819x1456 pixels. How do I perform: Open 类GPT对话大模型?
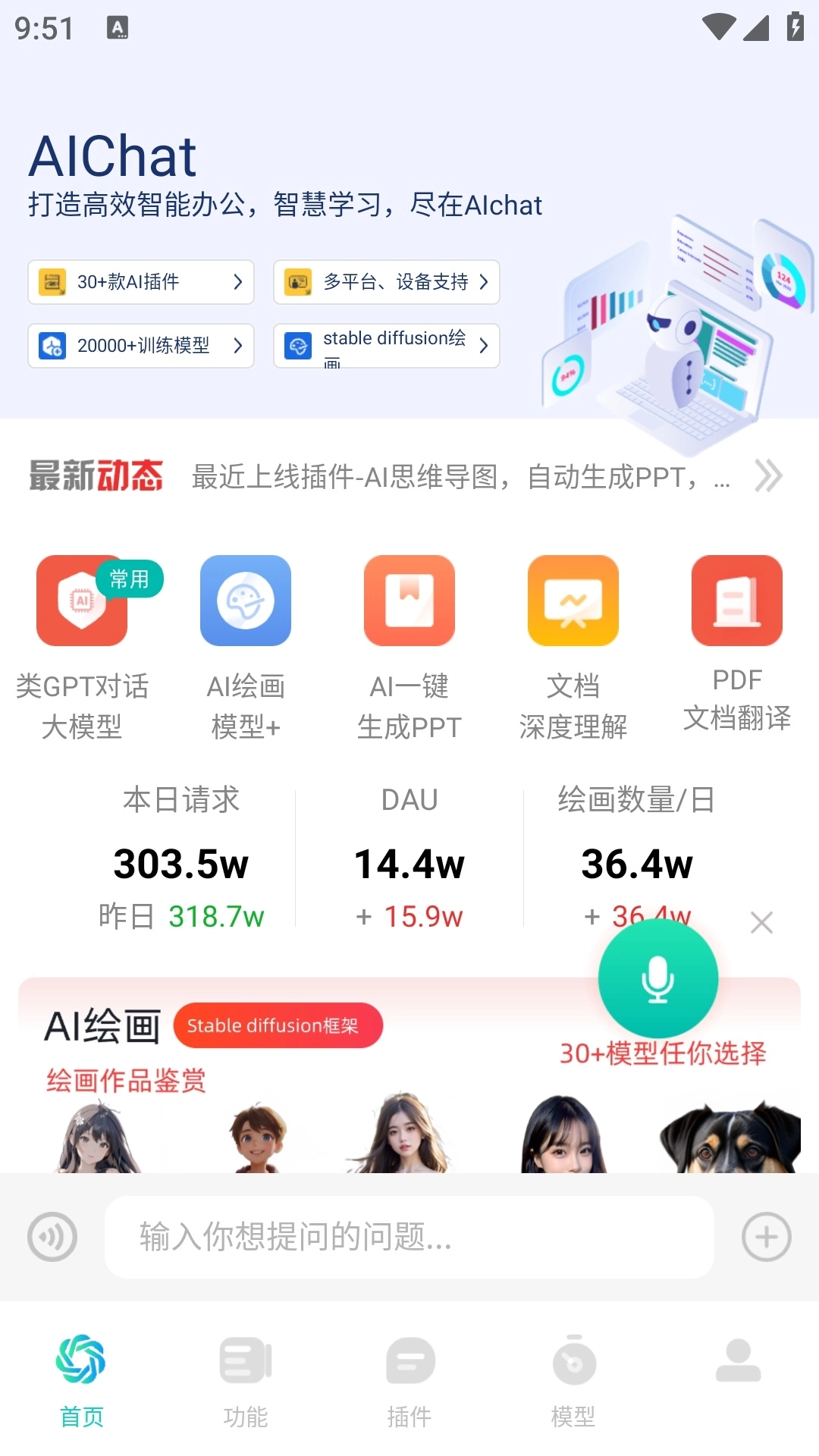(82, 601)
